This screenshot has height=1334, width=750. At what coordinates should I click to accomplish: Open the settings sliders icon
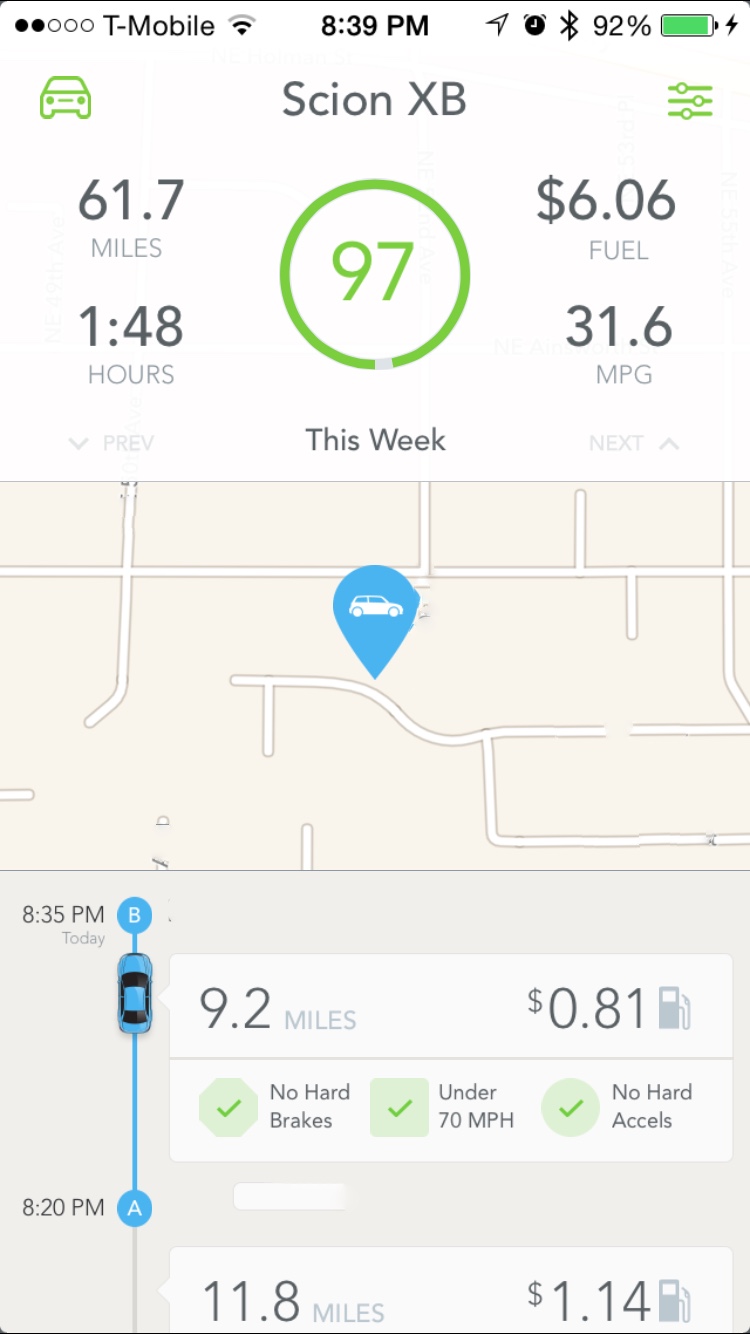pos(690,100)
